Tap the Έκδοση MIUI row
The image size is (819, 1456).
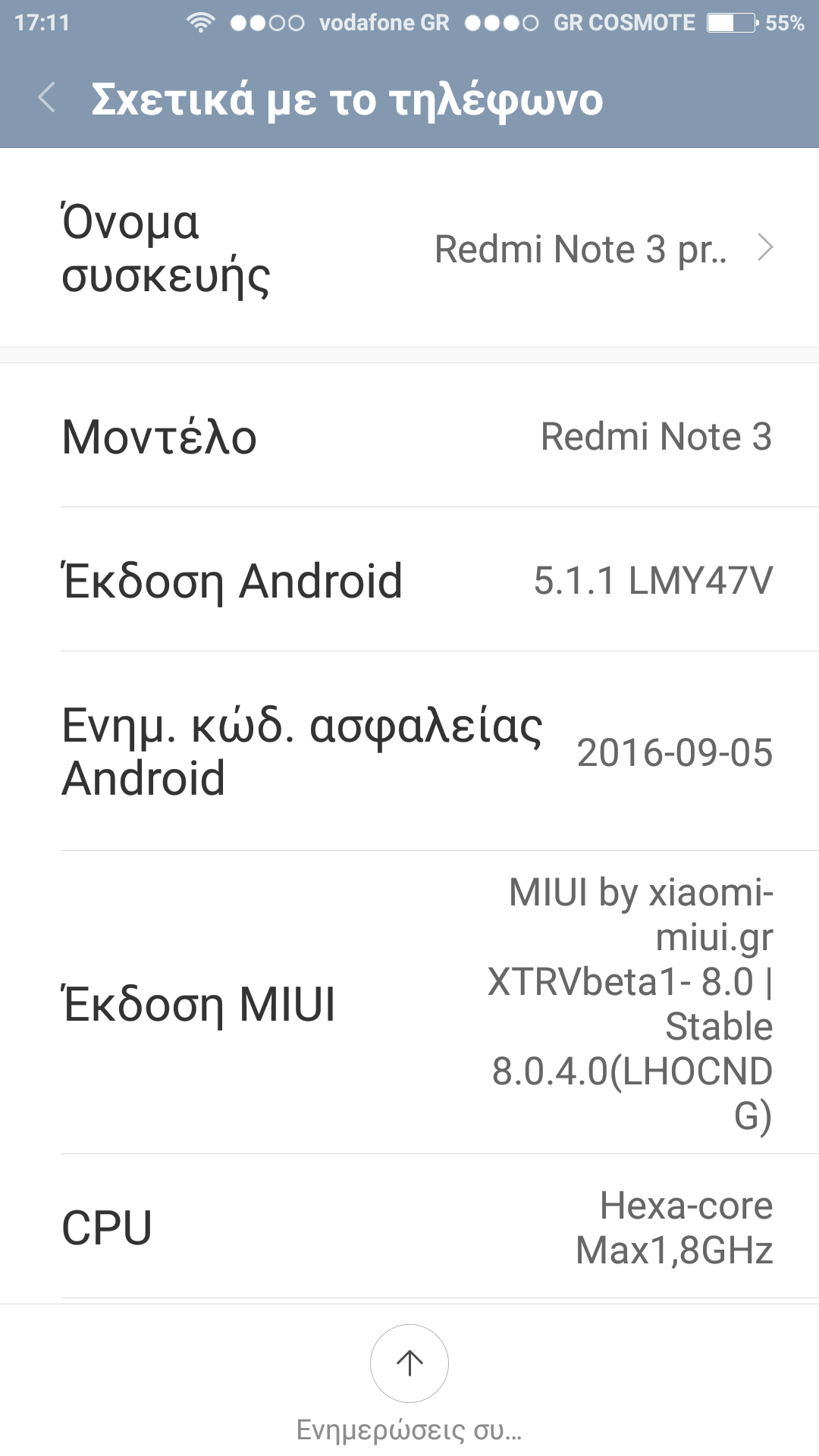tap(409, 1003)
